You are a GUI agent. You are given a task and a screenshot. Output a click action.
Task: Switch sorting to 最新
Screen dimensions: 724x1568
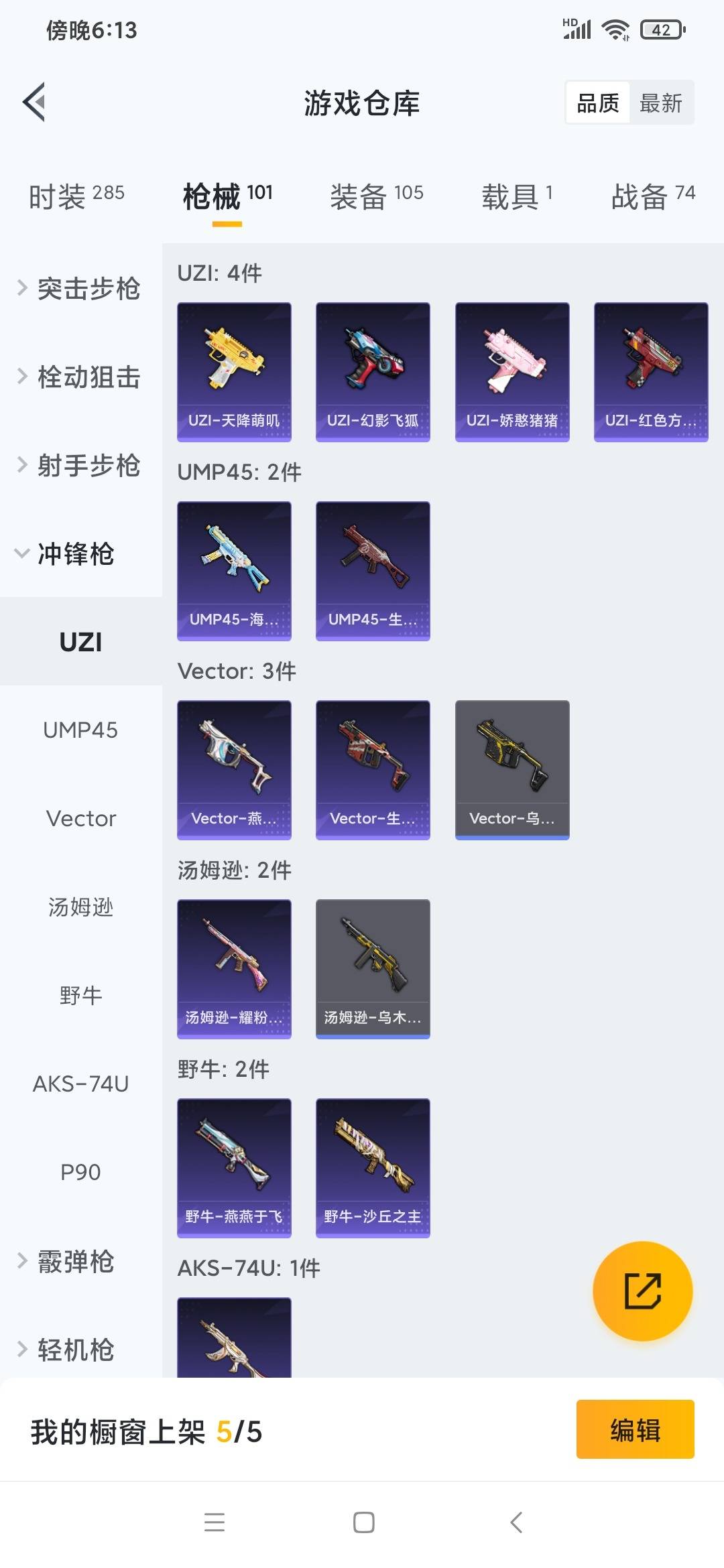[660, 103]
